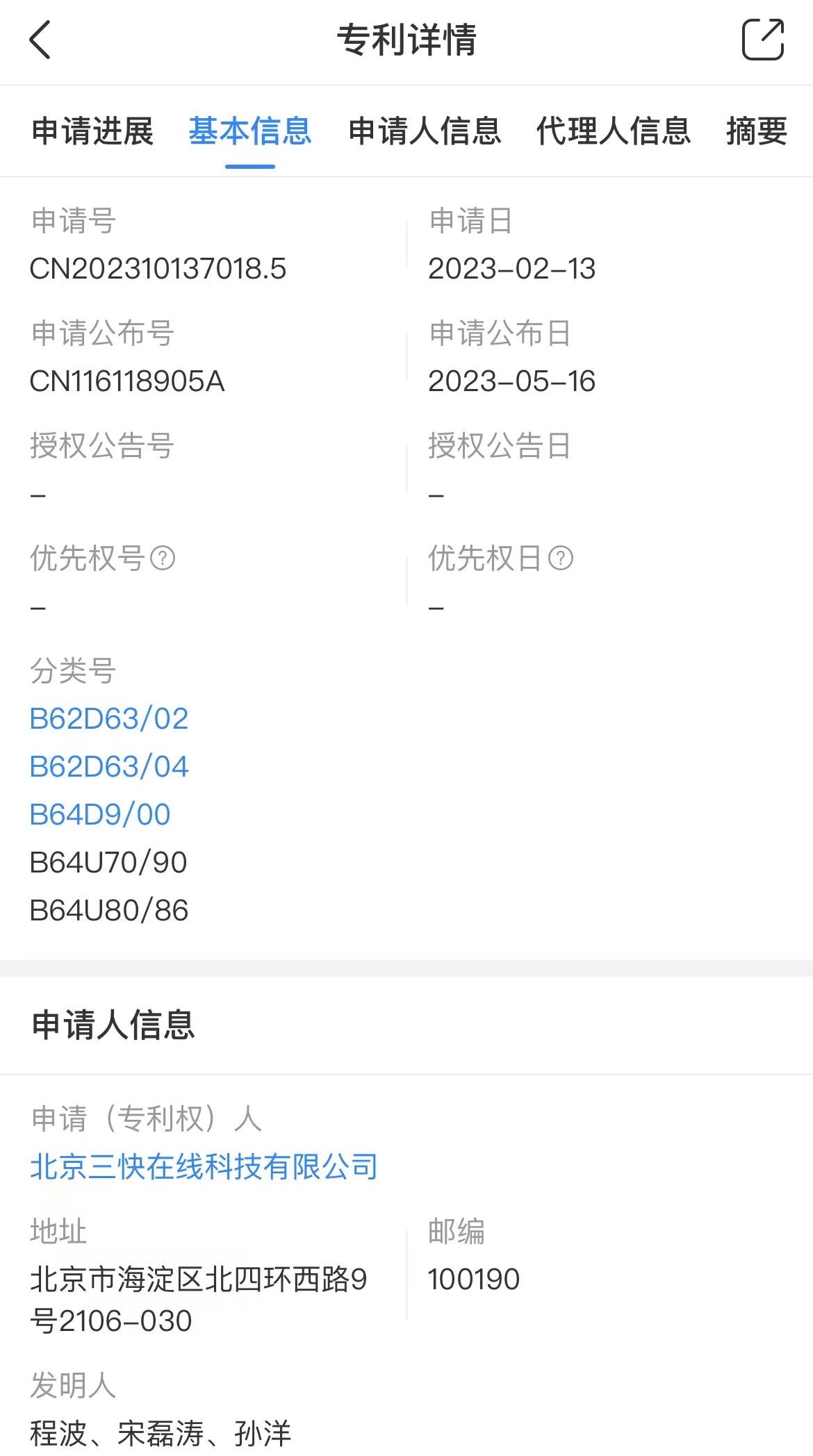The image size is (813, 1456).
Task: Open applicant 北京三快在线科技有限公司
Action: pos(204,1166)
